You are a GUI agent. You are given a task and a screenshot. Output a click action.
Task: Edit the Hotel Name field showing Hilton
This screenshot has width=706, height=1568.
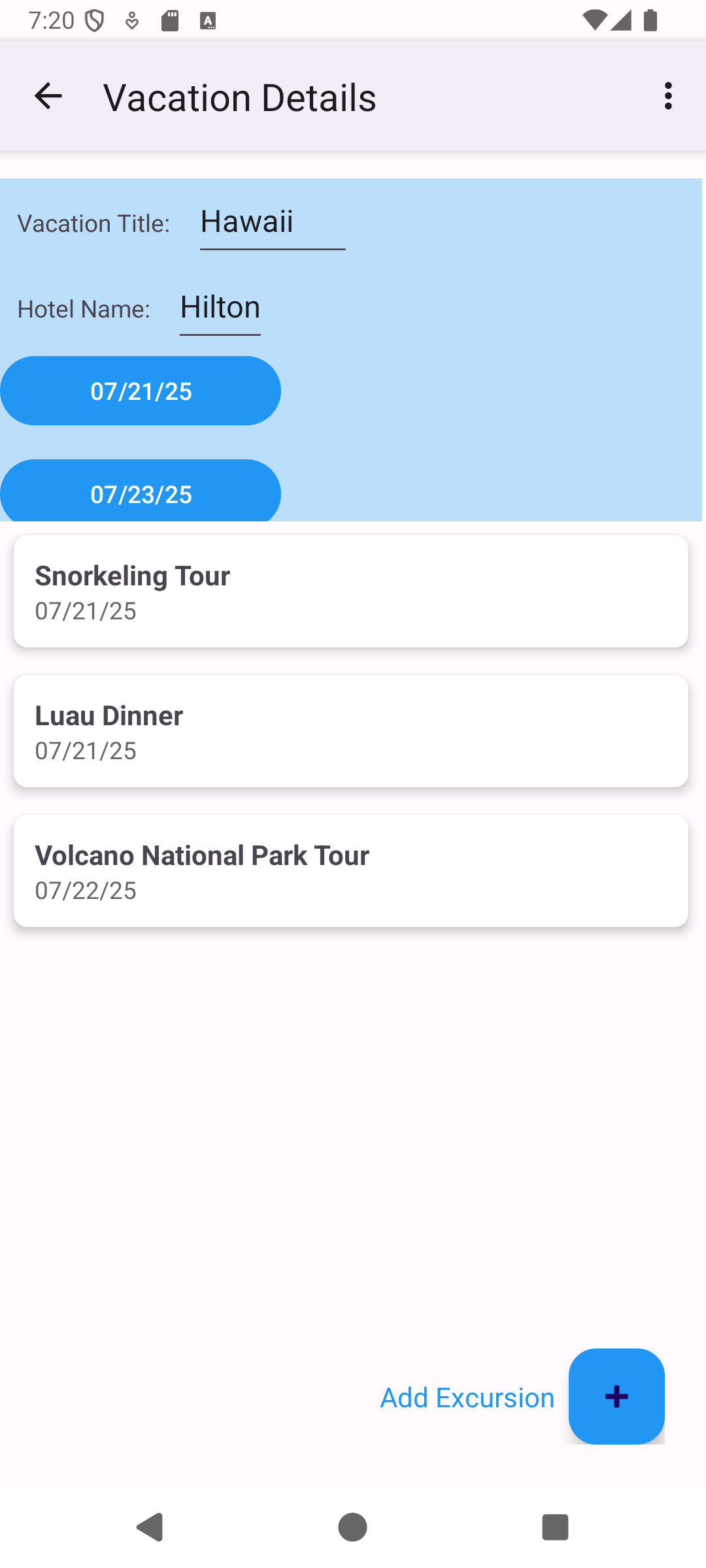(x=220, y=308)
